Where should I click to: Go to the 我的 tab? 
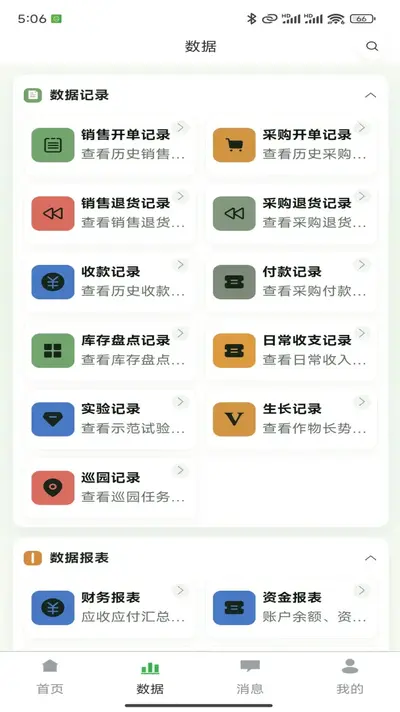350,677
